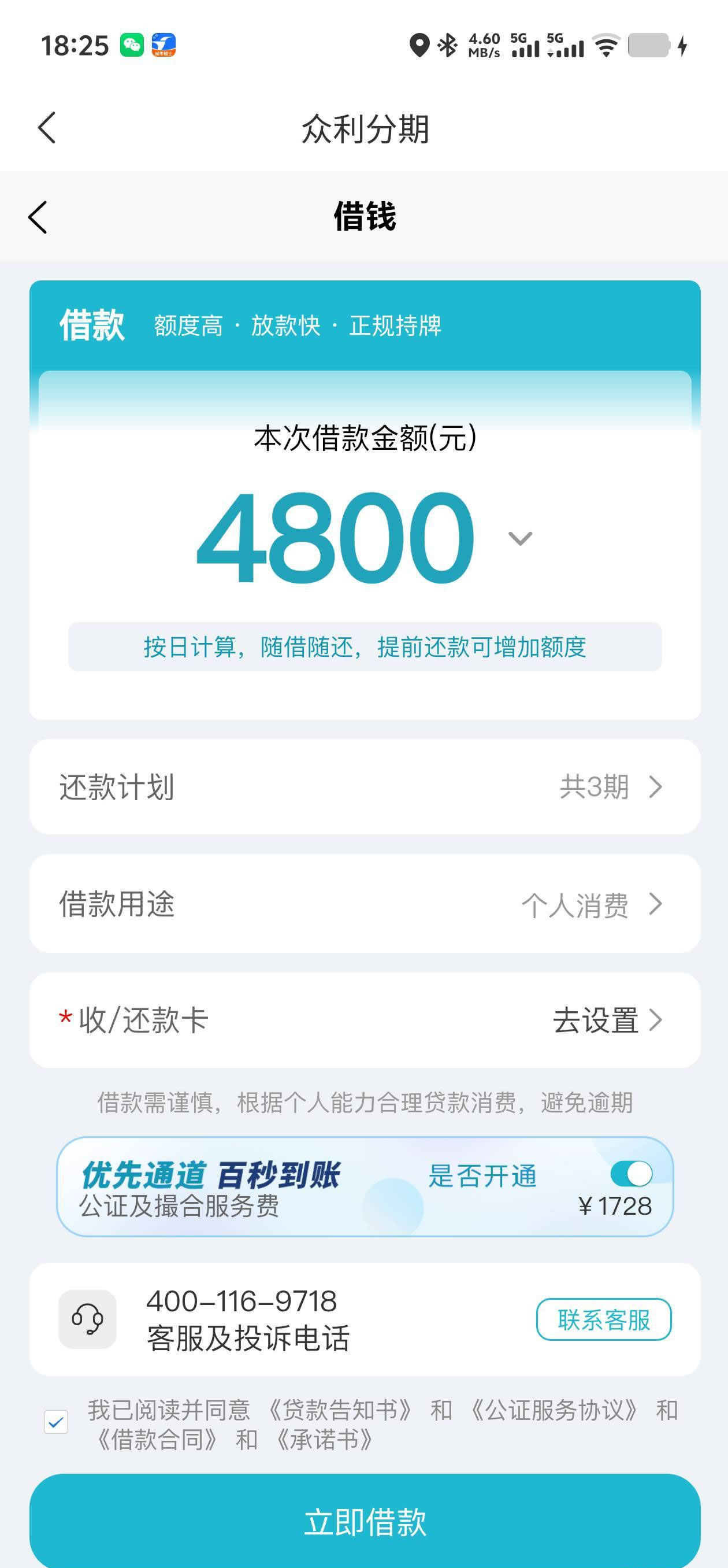Expand the 4800 loan amount dropdown
728x1568 pixels.
(520, 539)
